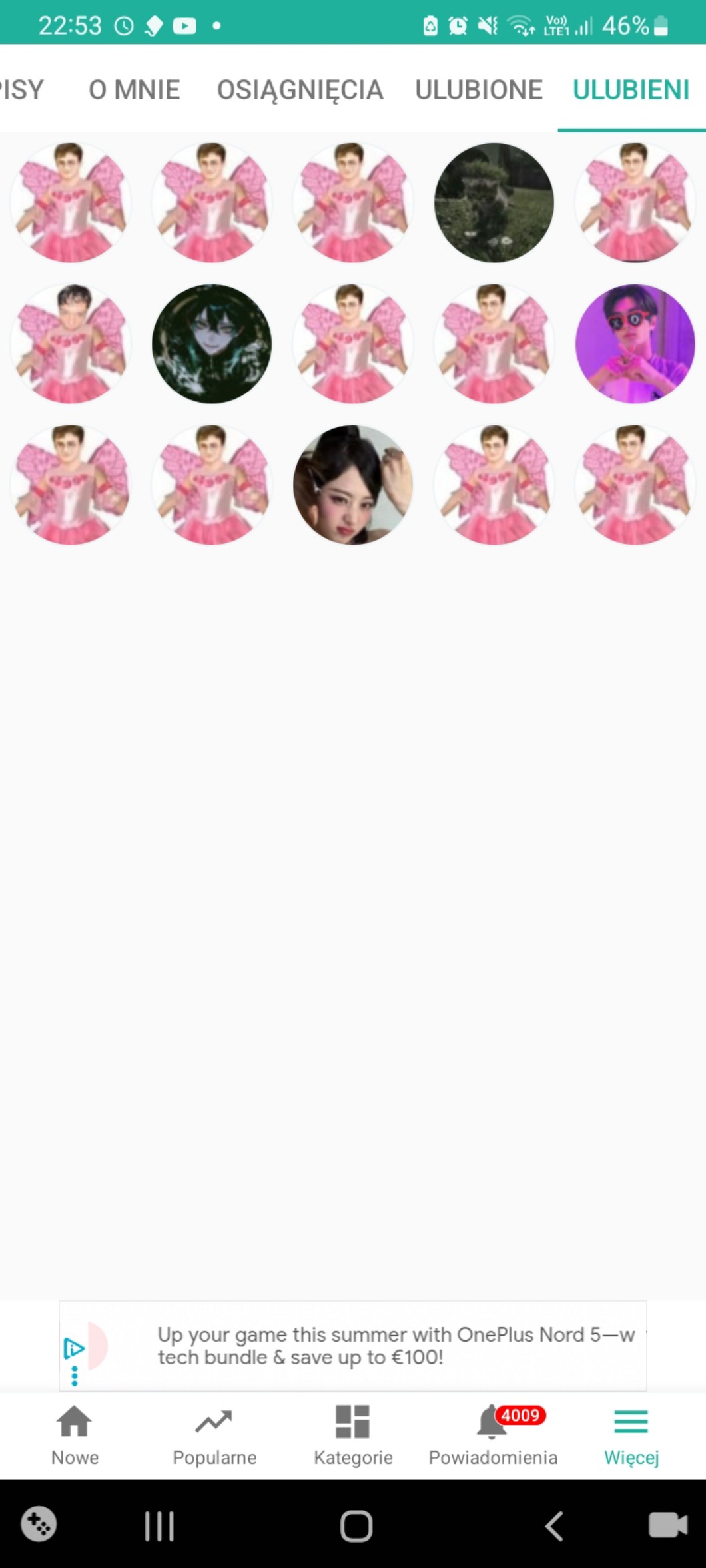
Task: Open Powiadomienia notifications
Action: point(493,1434)
